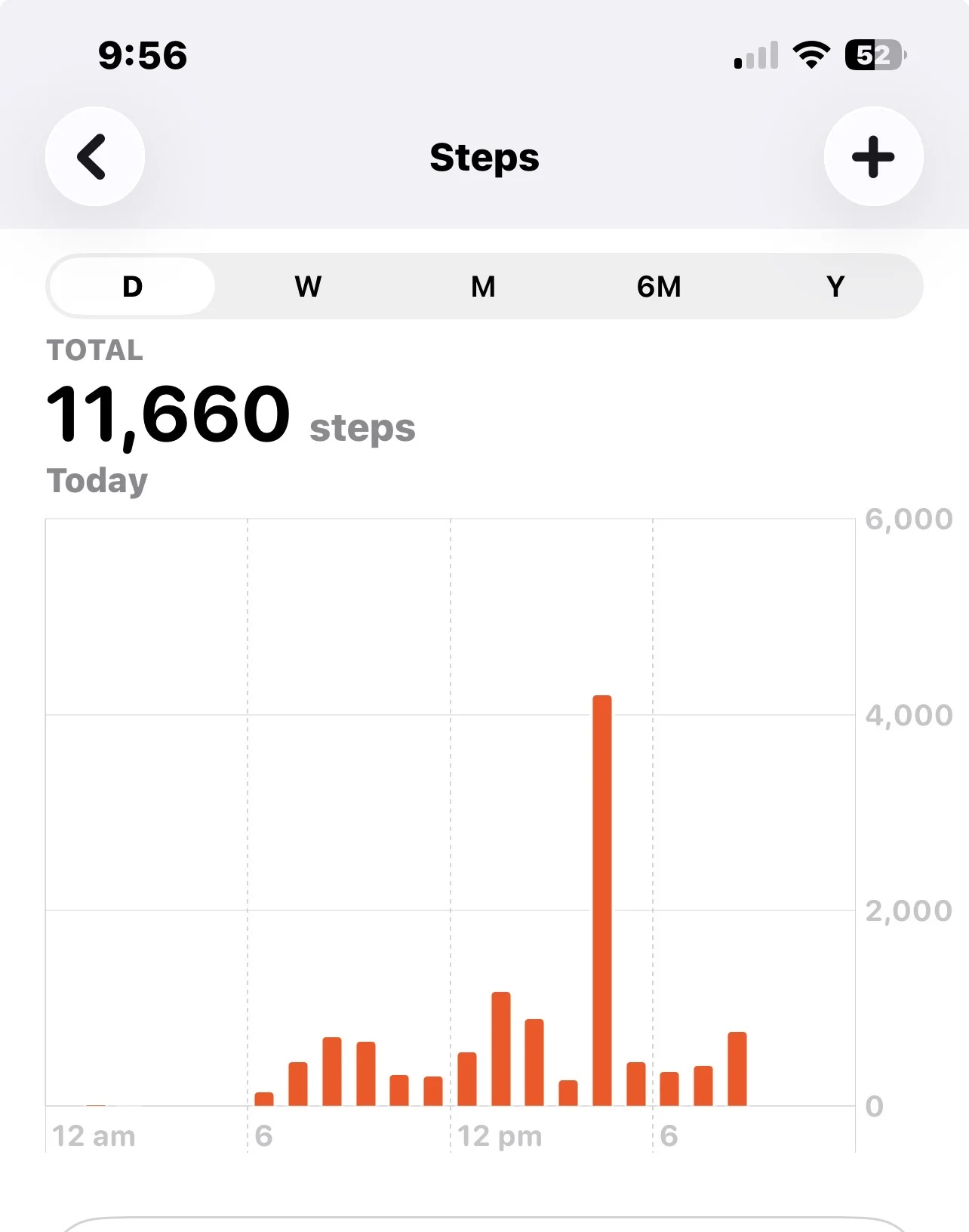This screenshot has width=969, height=1232.
Task: Switch to the M monthly view
Action: pos(483,287)
